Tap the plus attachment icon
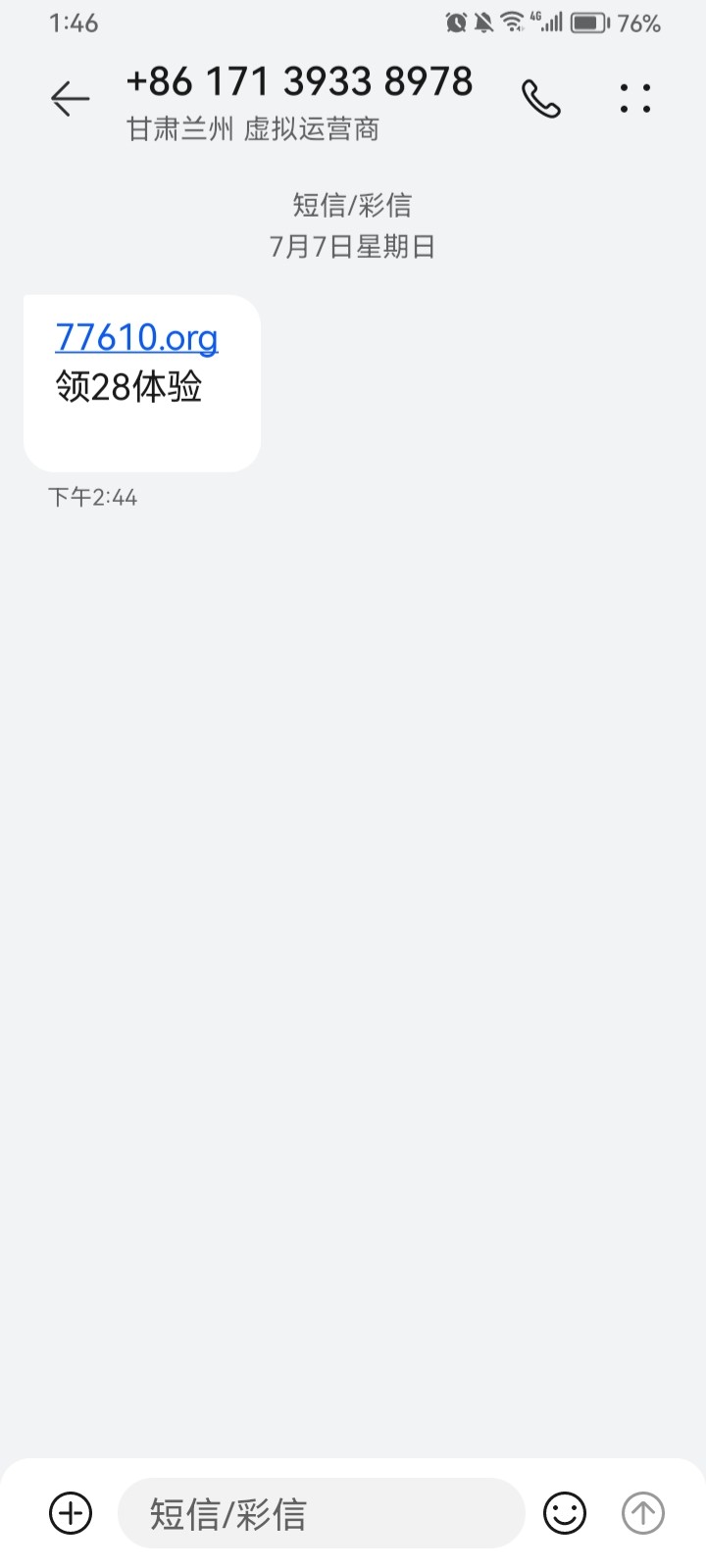706x1568 pixels. click(71, 1513)
